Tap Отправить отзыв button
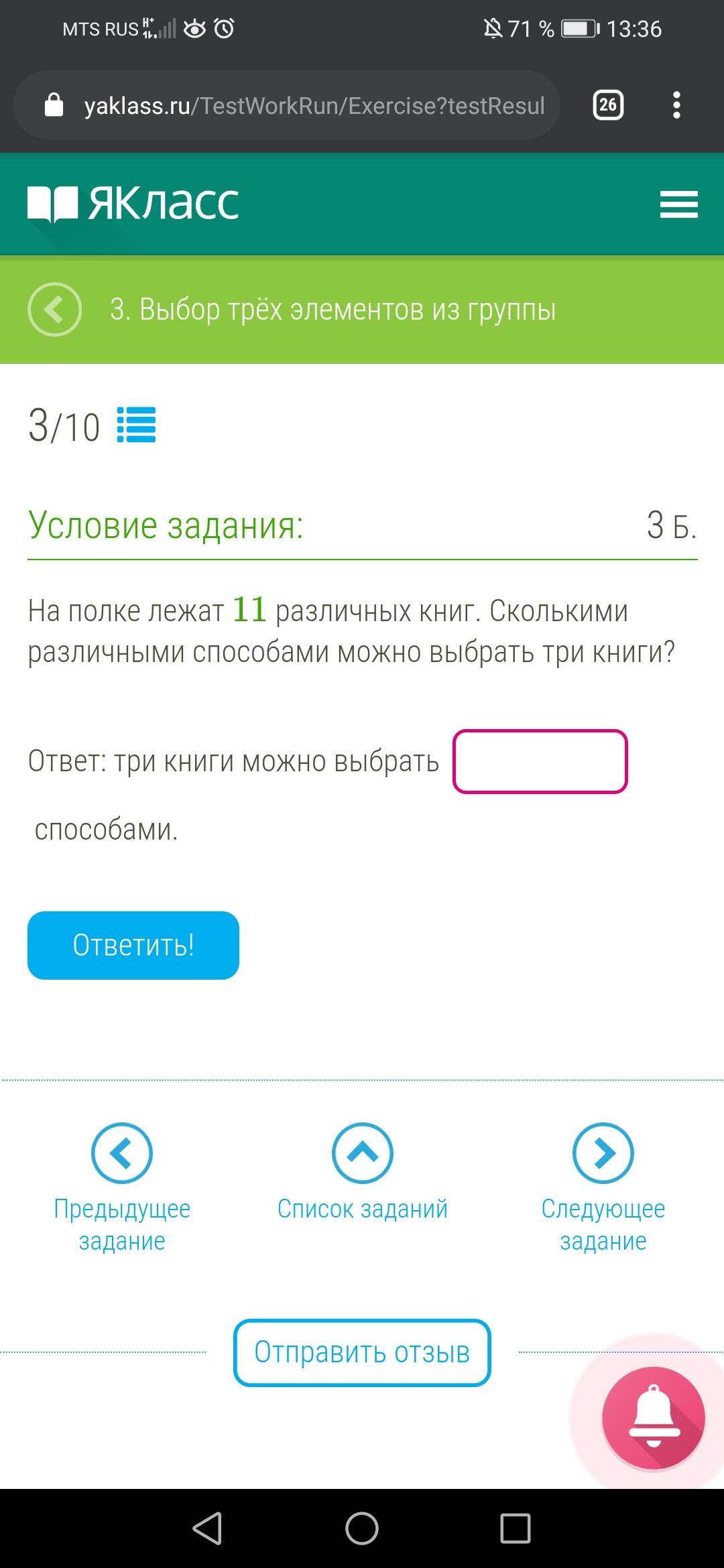This screenshot has width=724, height=1568. pos(362,1352)
